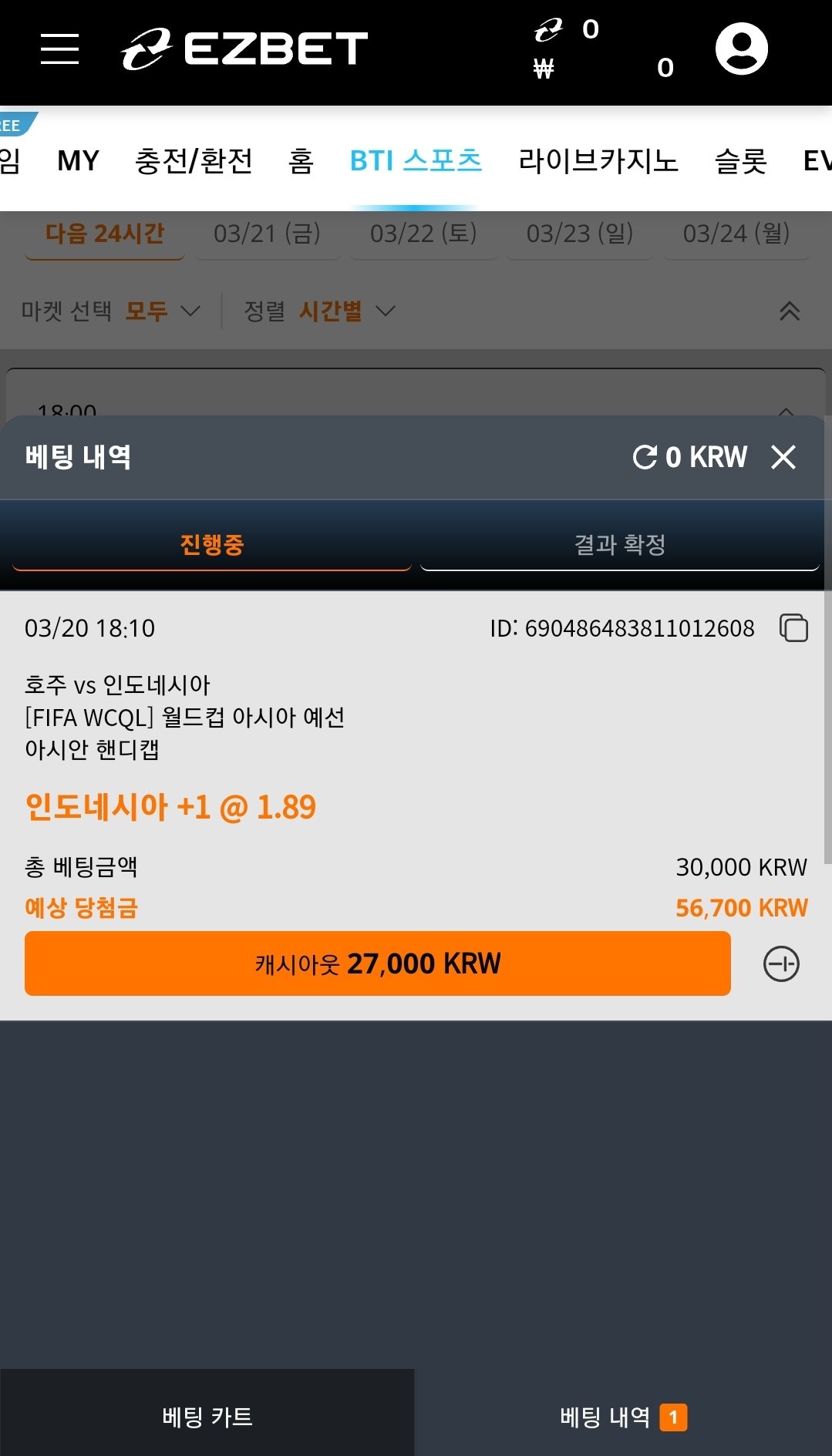Open 라이브카지노 tab
832x1456 pixels.
click(x=598, y=161)
